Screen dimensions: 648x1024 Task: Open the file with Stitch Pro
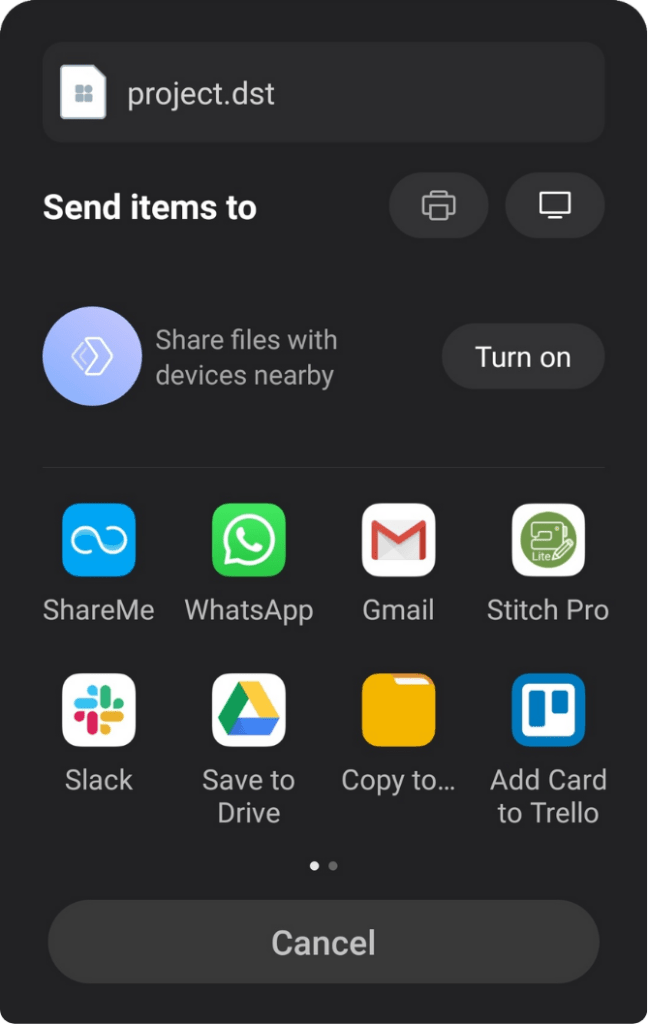pyautogui.click(x=548, y=540)
